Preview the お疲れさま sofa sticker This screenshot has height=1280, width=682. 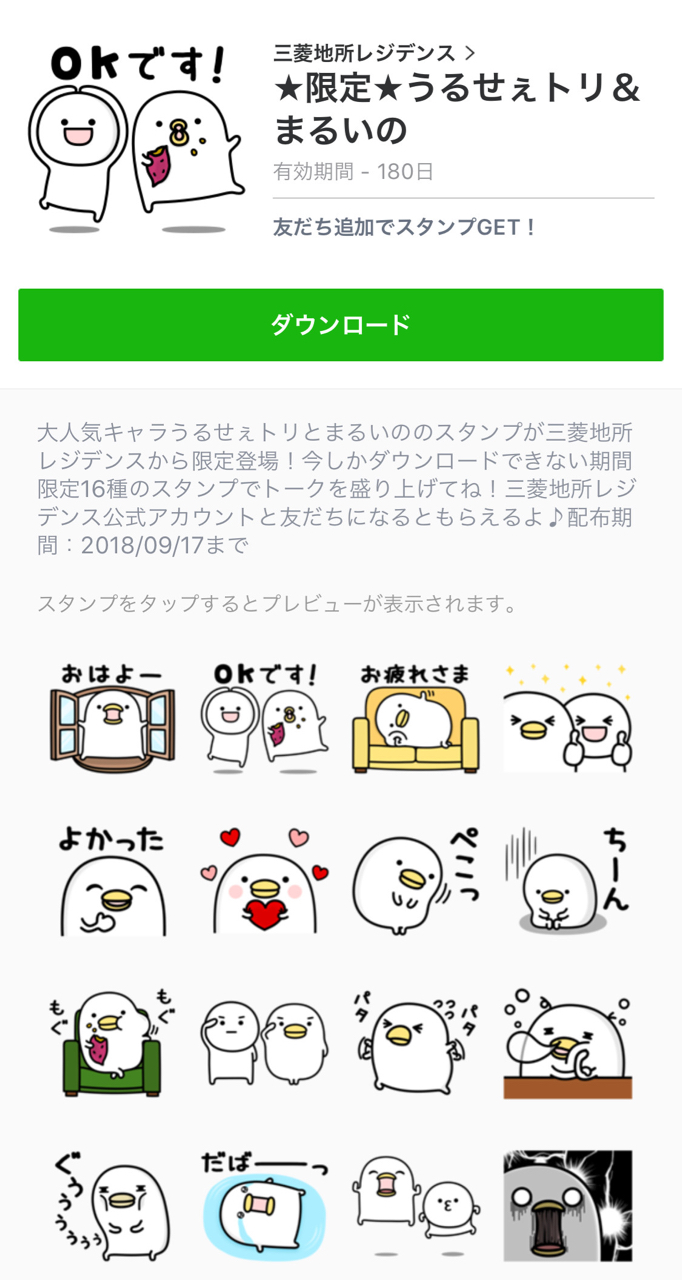415,716
